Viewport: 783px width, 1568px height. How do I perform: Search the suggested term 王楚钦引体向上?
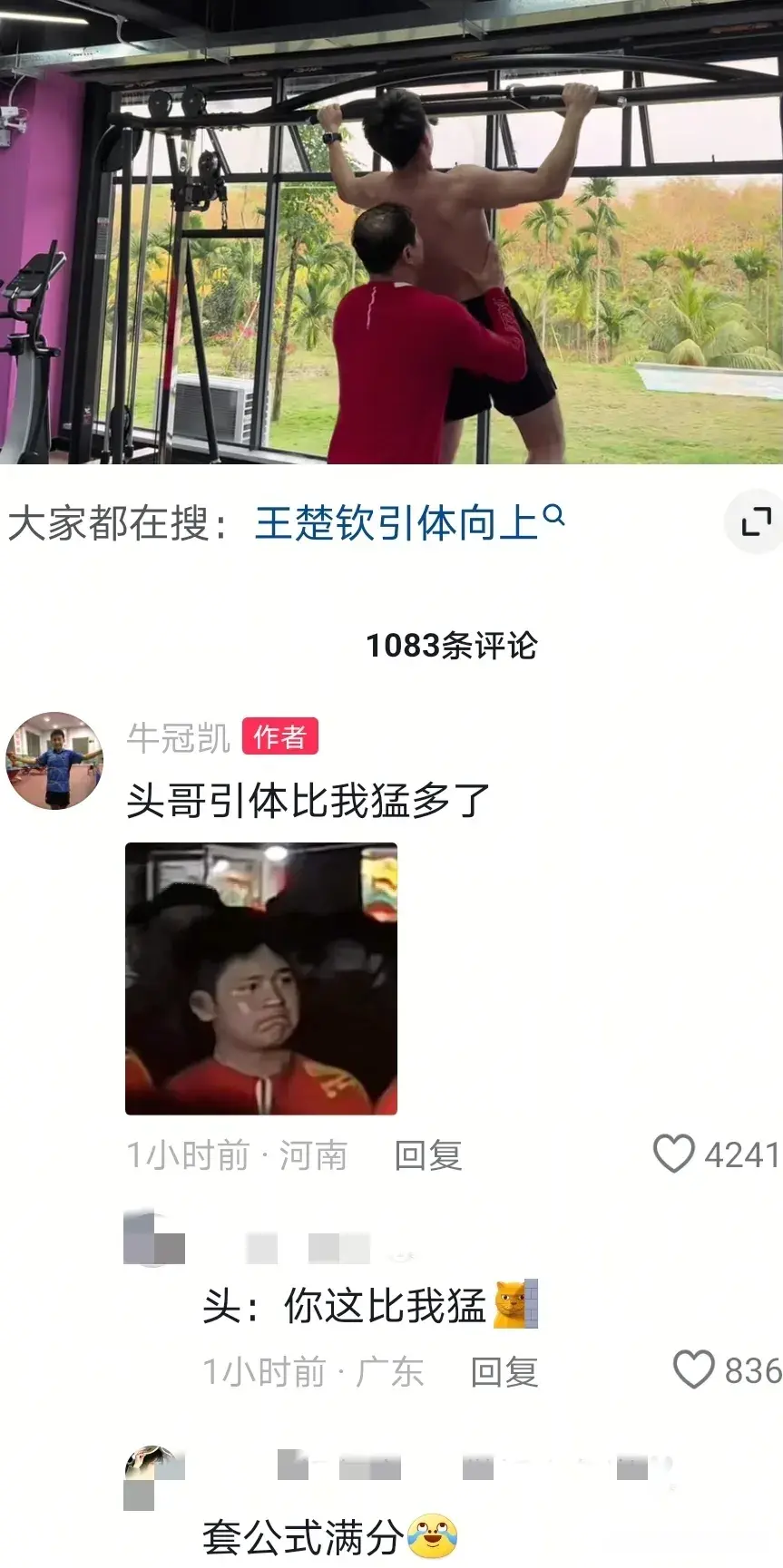pyautogui.click(x=408, y=523)
